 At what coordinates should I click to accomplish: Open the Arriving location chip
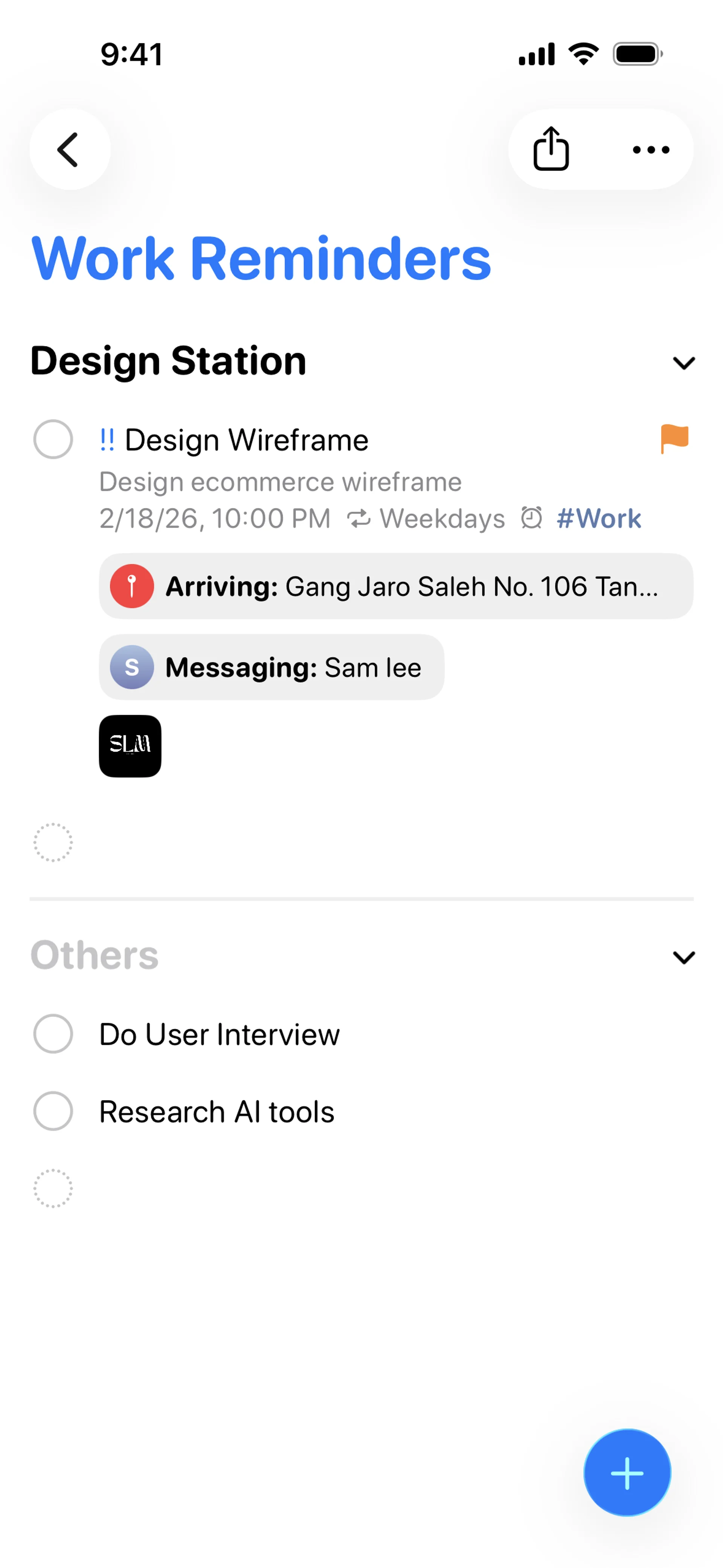pyautogui.click(x=396, y=586)
